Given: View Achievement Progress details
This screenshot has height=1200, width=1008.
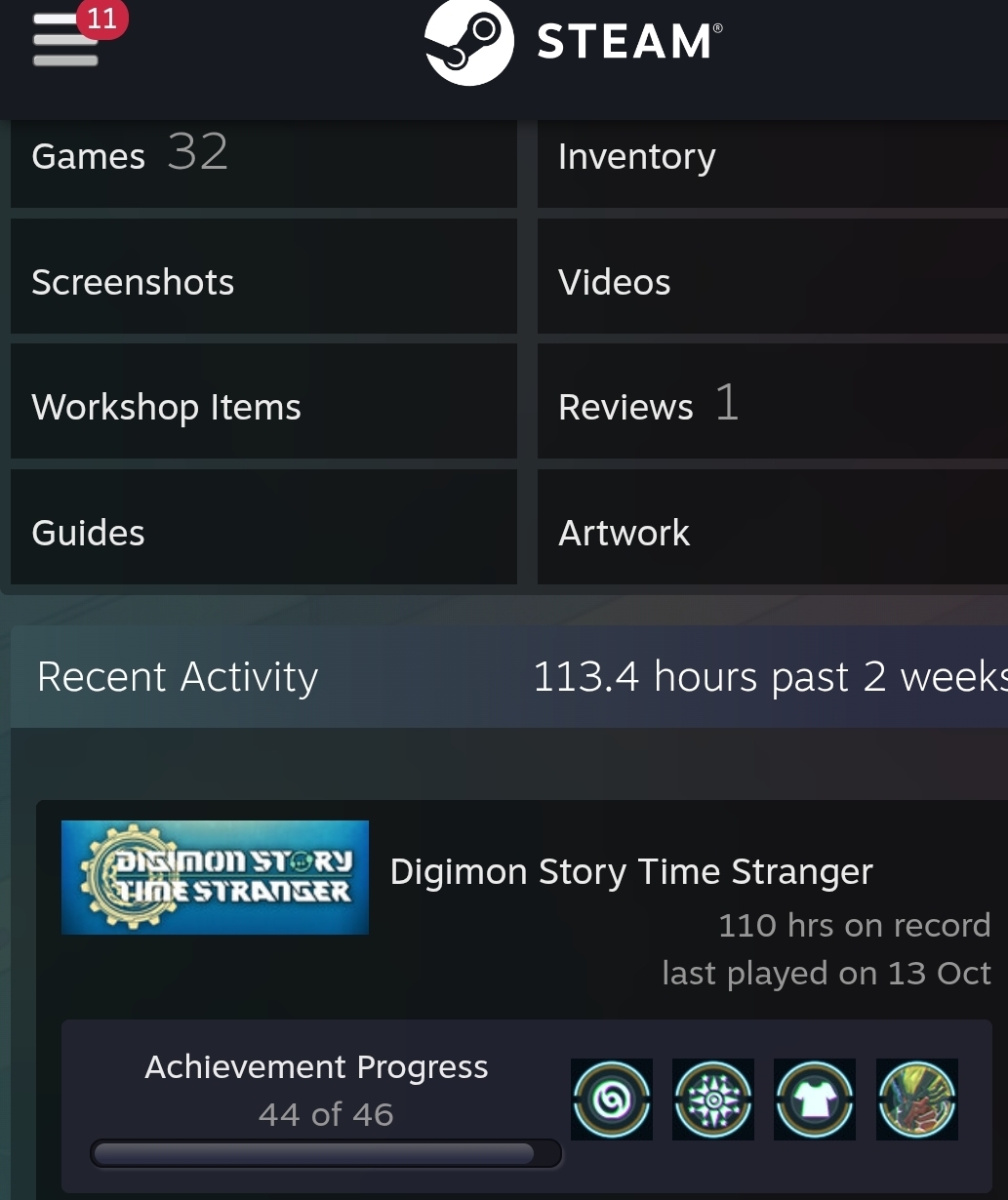Looking at the screenshot, I should (x=316, y=1067).
